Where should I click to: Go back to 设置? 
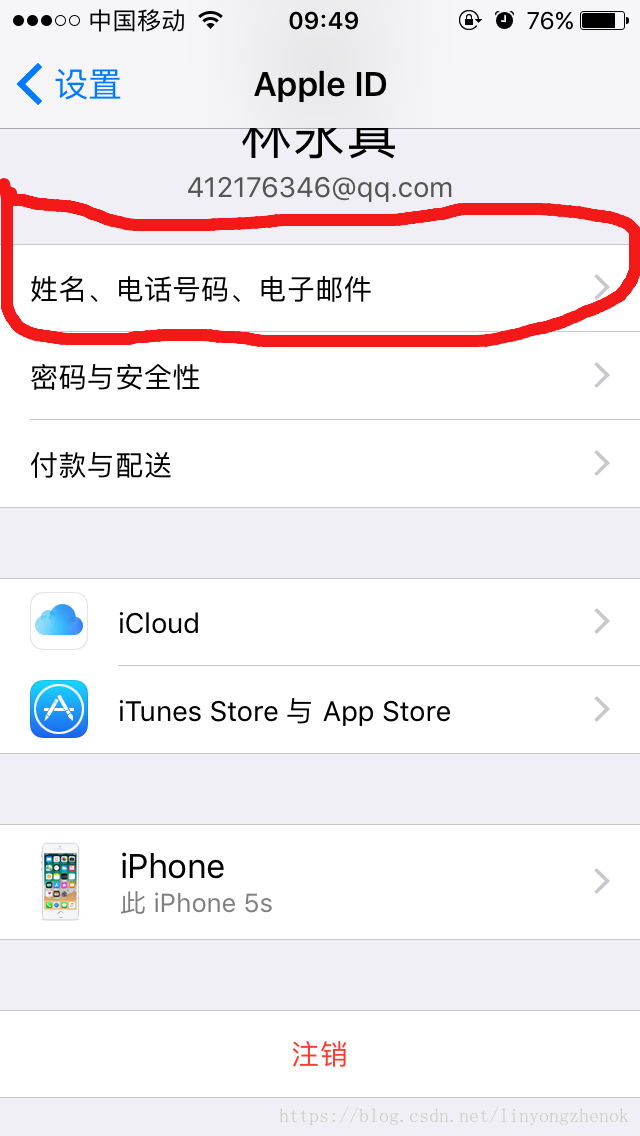70,85
